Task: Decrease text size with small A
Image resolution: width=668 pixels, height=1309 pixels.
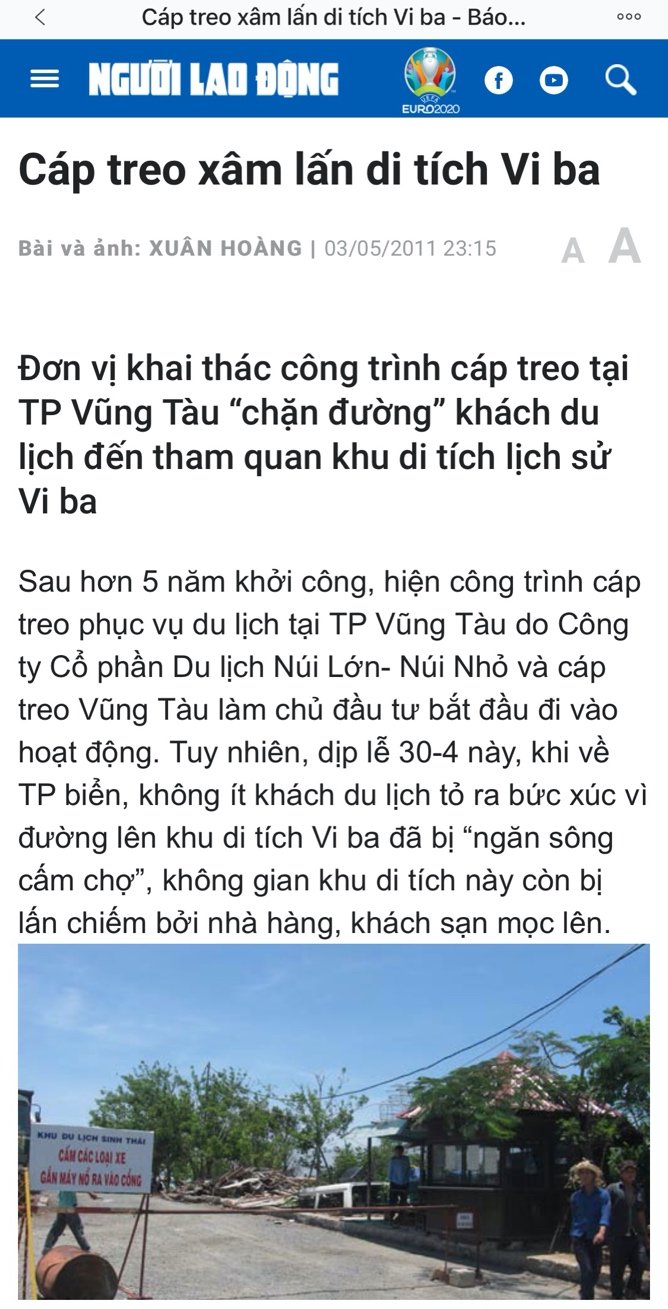Action: pyautogui.click(x=573, y=250)
